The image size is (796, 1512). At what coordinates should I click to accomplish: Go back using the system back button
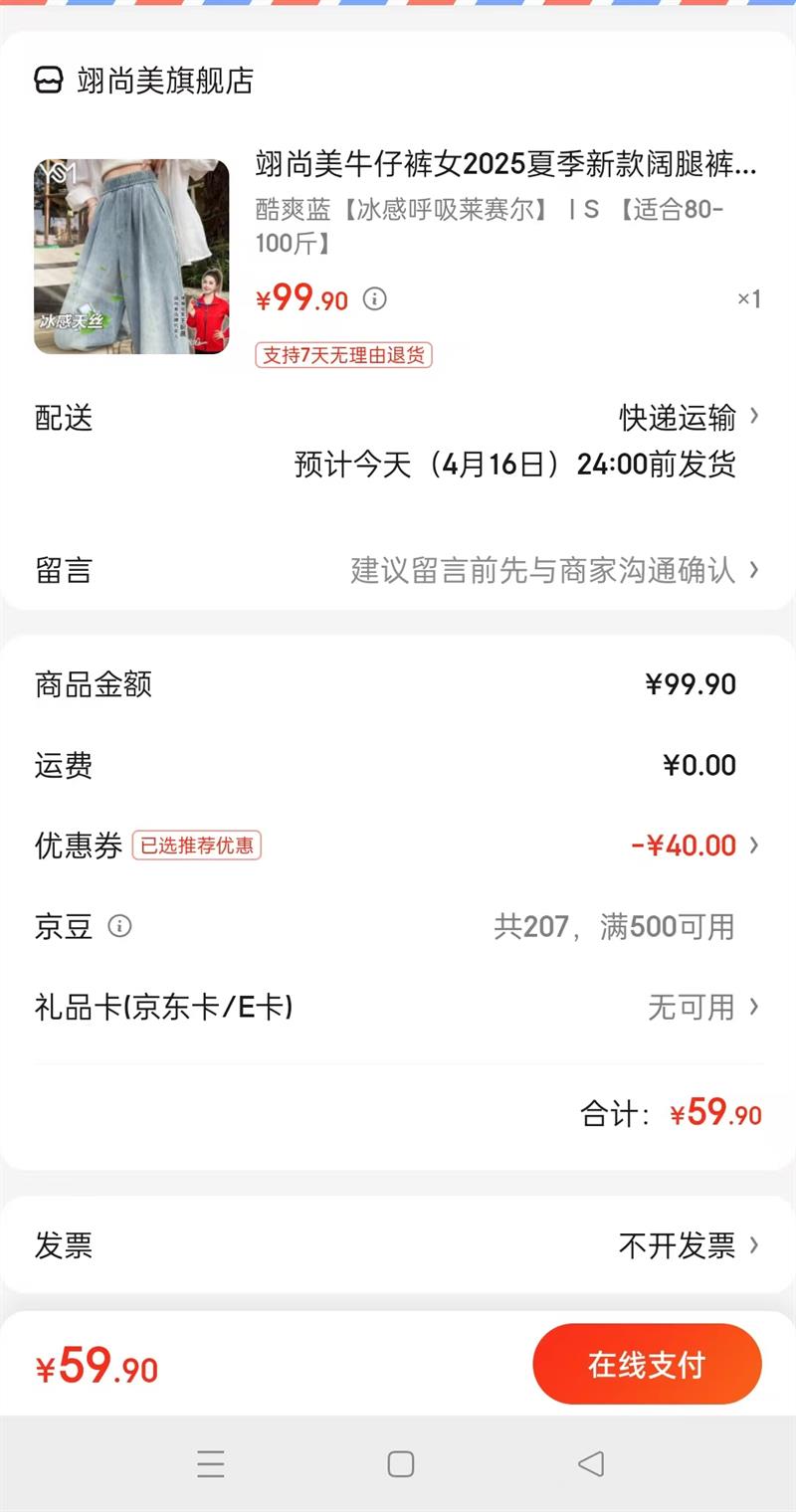[591, 1463]
